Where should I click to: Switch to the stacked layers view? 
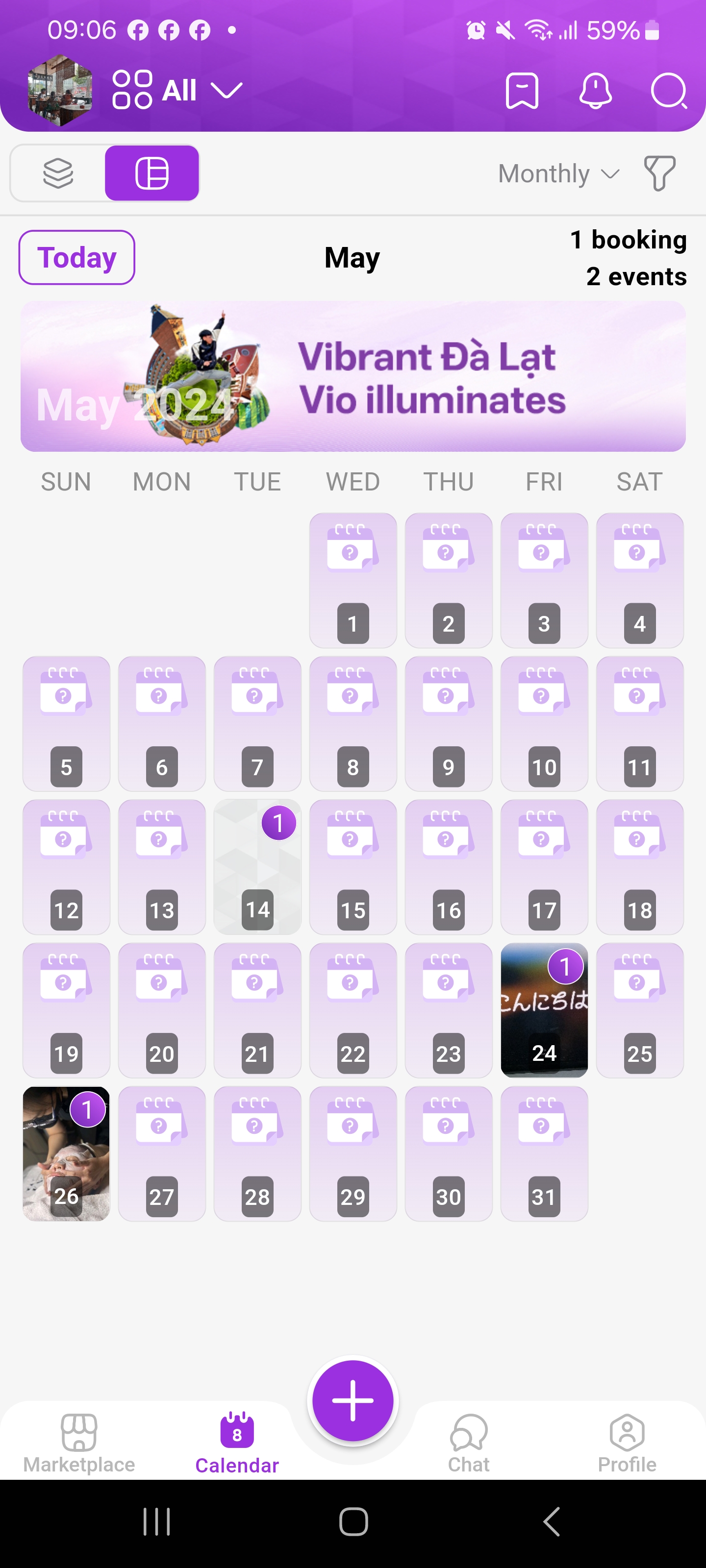(x=58, y=173)
